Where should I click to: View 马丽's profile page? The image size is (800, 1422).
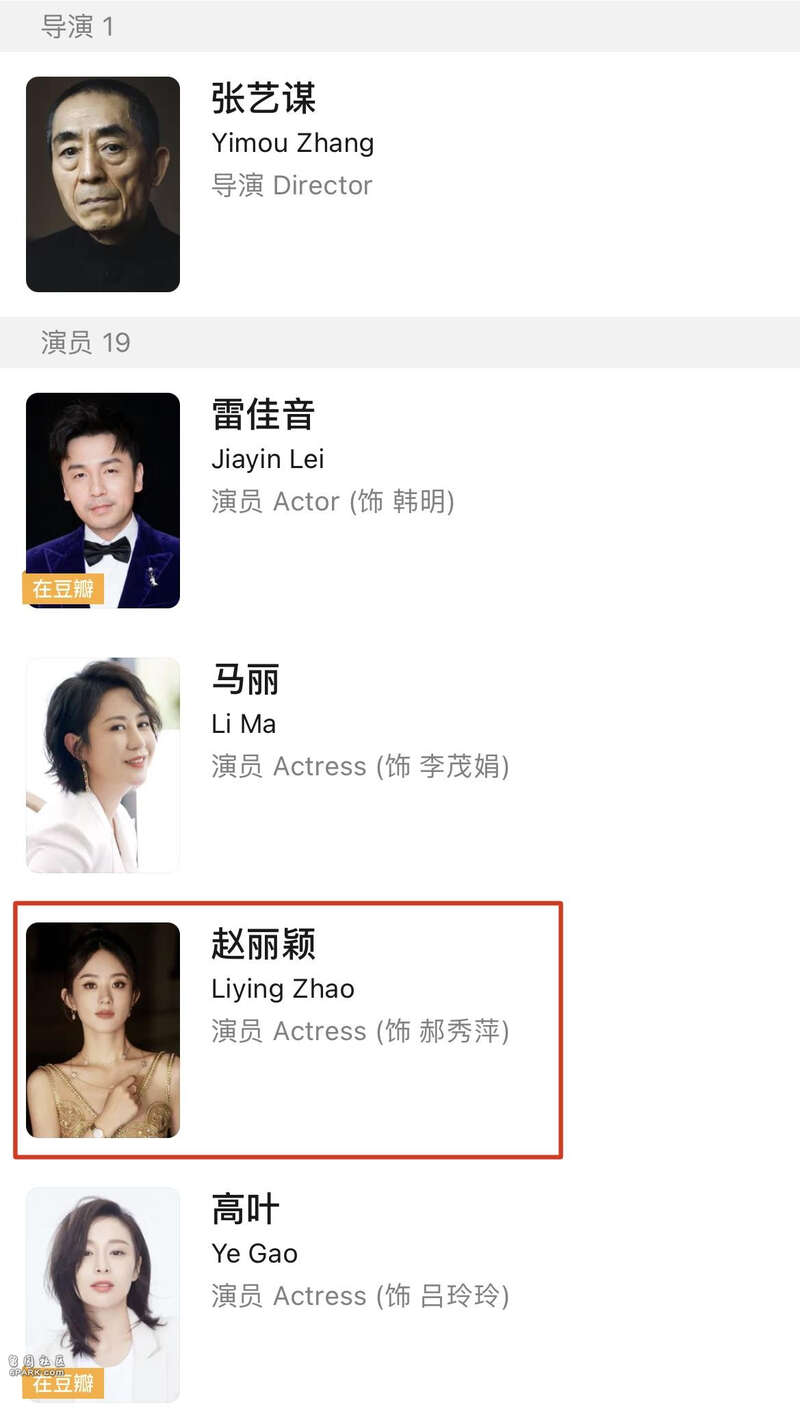click(x=246, y=680)
